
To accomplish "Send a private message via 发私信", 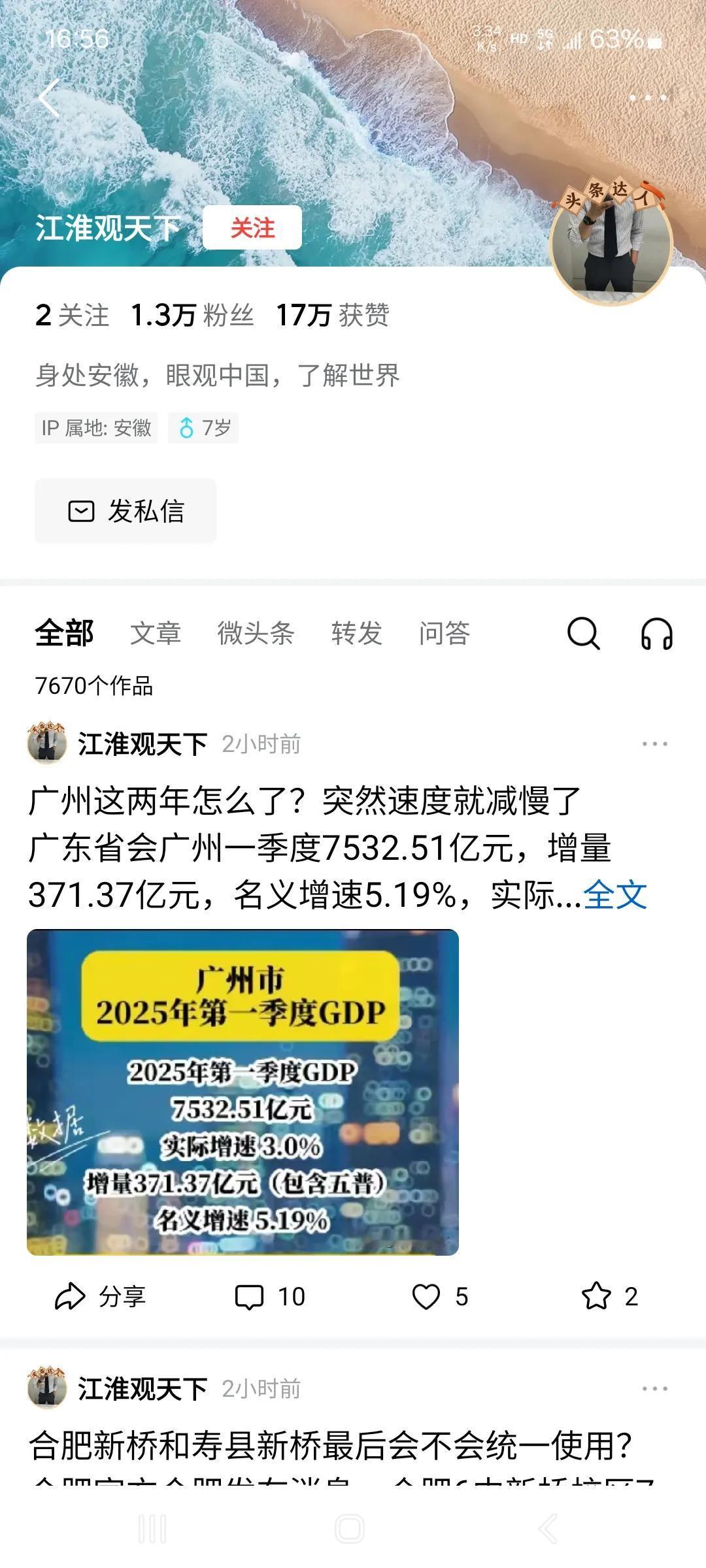I will (126, 511).
